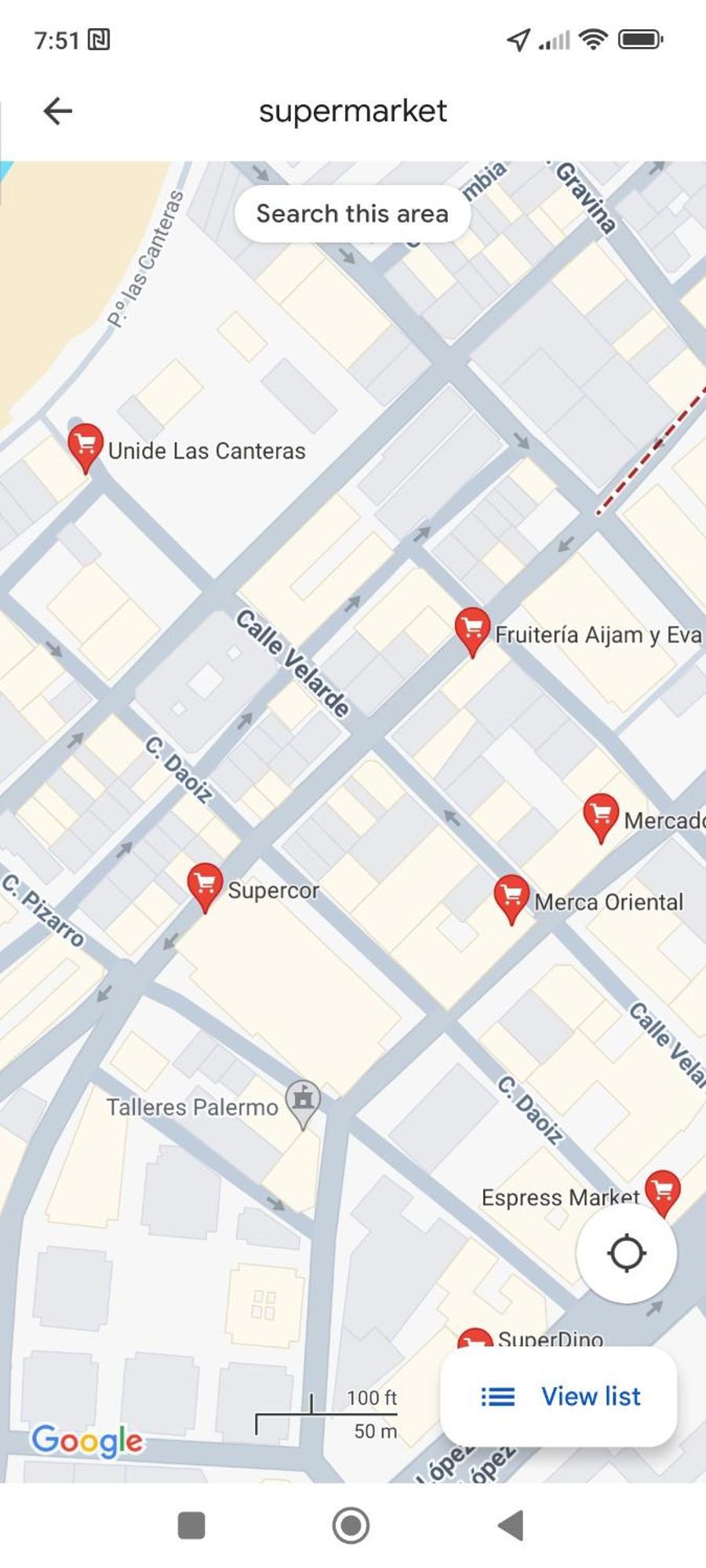Select the Espress Market pin
706x1568 pixels.
pyautogui.click(x=662, y=1192)
